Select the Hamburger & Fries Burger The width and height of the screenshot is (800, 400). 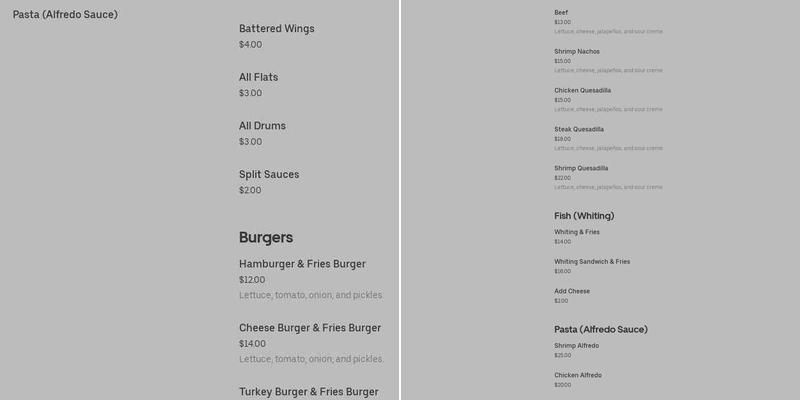pyautogui.click(x=302, y=265)
